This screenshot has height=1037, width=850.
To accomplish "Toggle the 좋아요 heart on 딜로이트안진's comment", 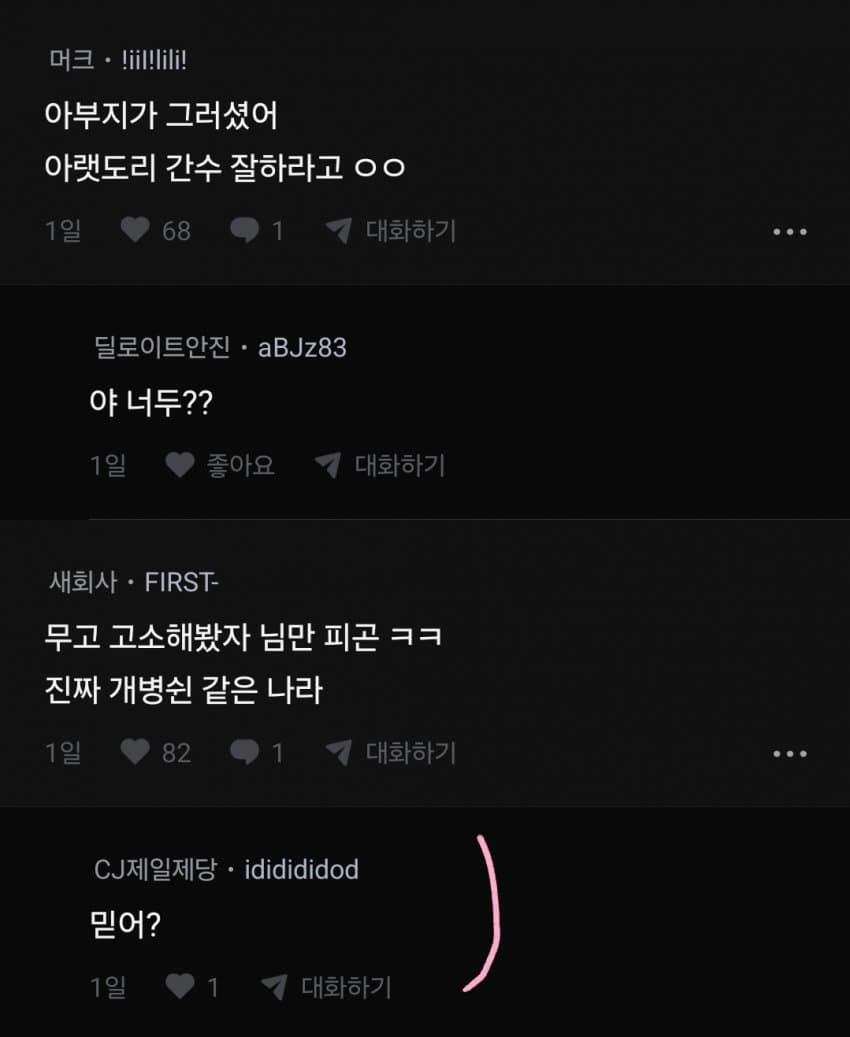I will pos(180,464).
